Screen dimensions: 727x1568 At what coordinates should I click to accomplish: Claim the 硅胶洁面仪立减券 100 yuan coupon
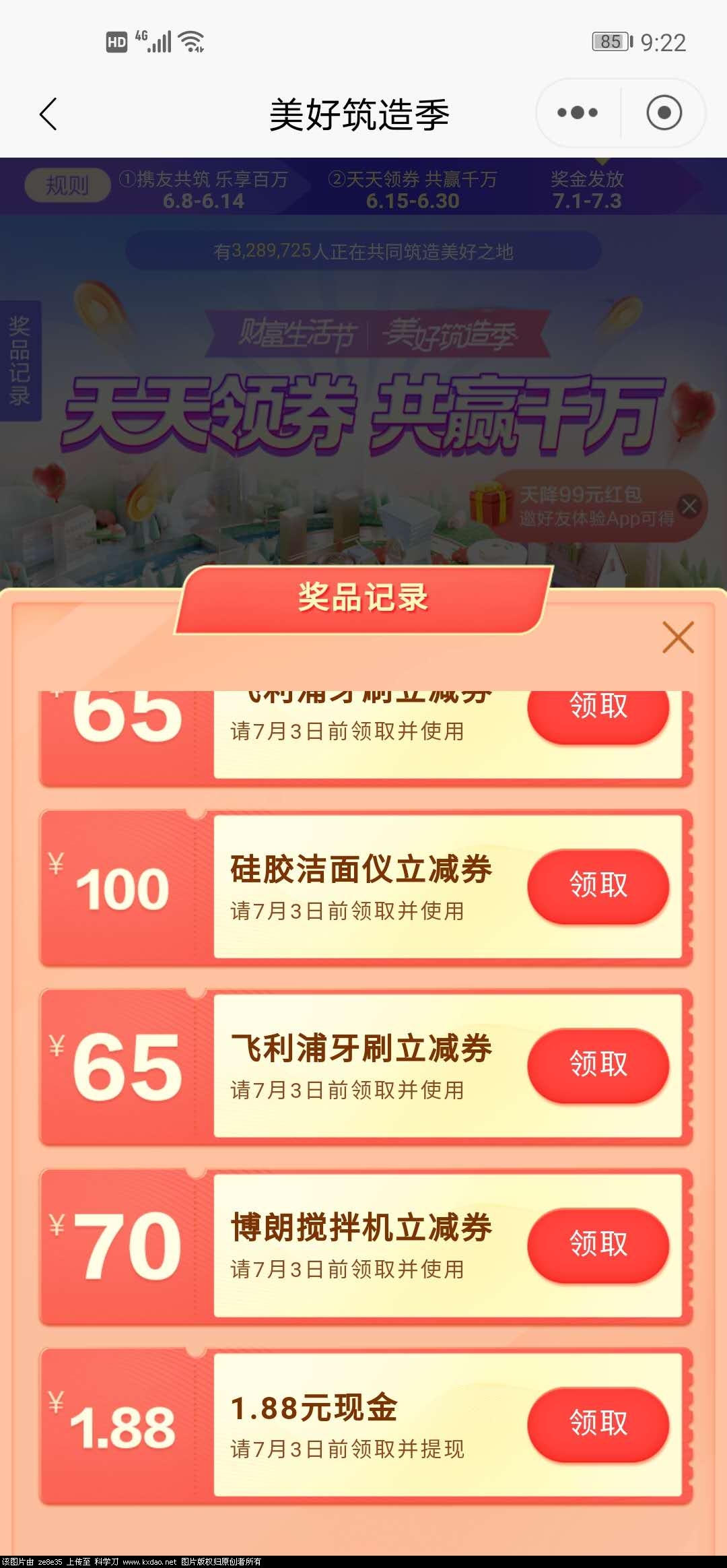click(x=598, y=885)
